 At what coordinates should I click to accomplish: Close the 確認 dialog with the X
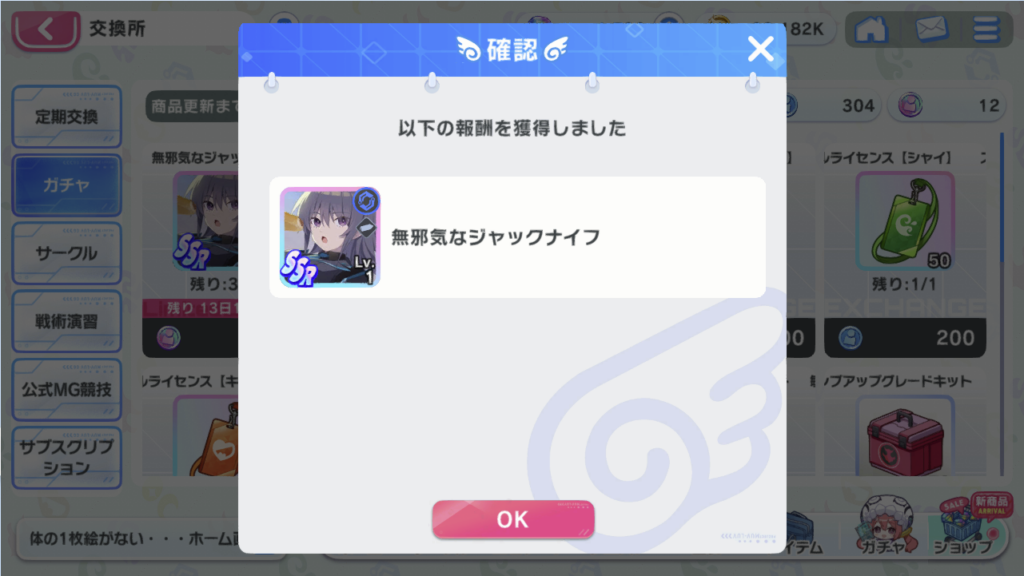tap(760, 49)
